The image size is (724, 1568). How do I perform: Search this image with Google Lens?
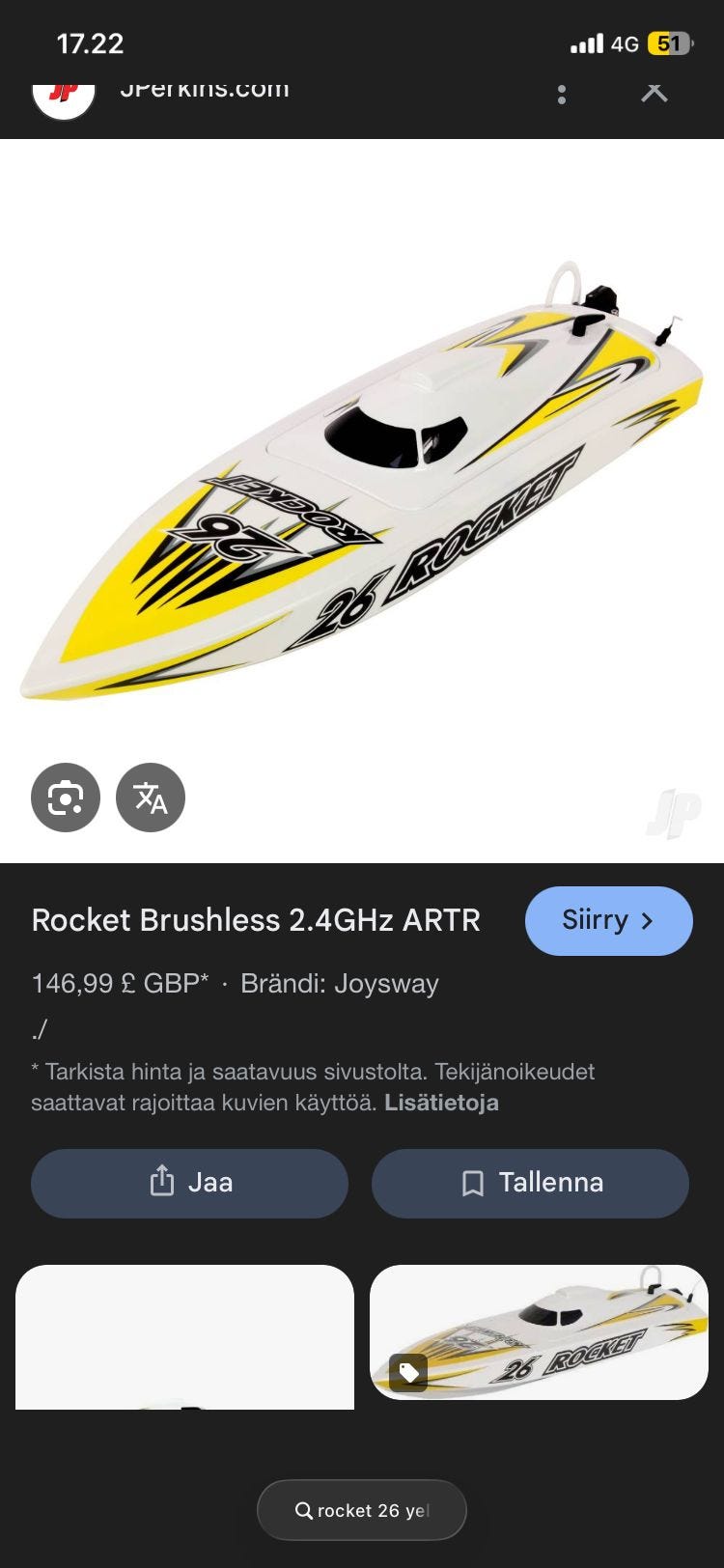tap(66, 798)
